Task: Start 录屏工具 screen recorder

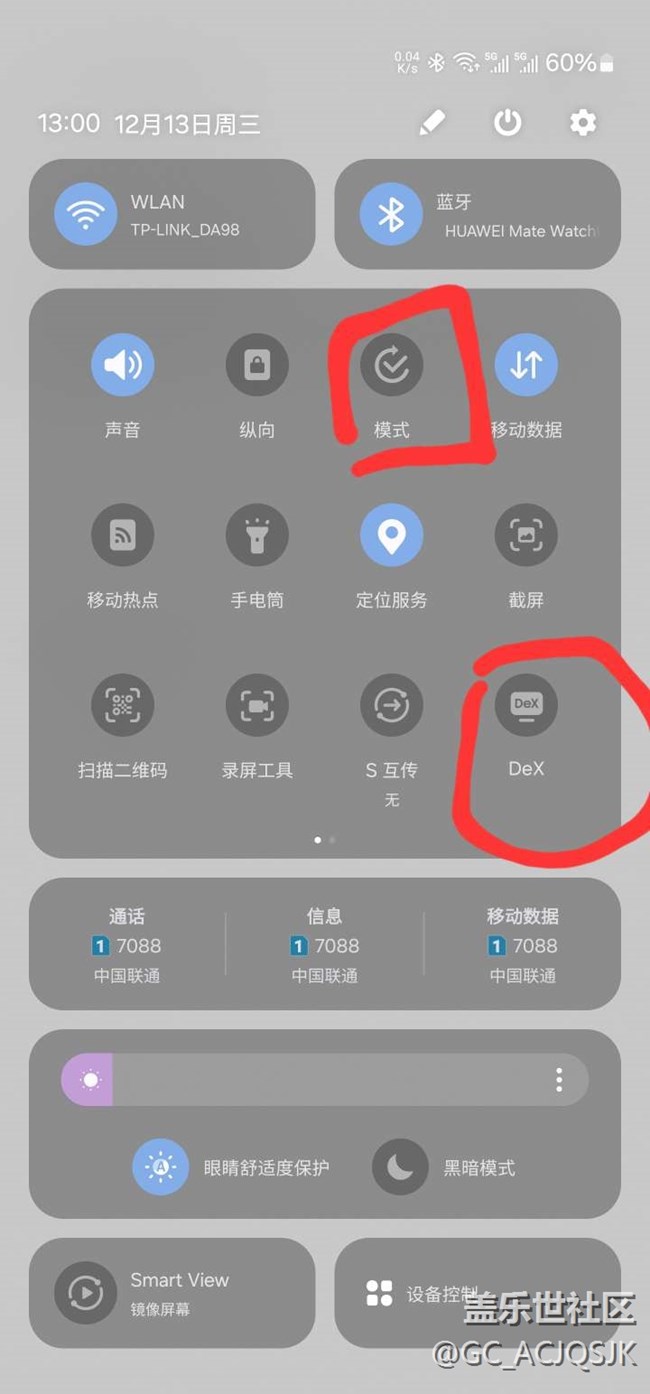Action: pyautogui.click(x=257, y=705)
